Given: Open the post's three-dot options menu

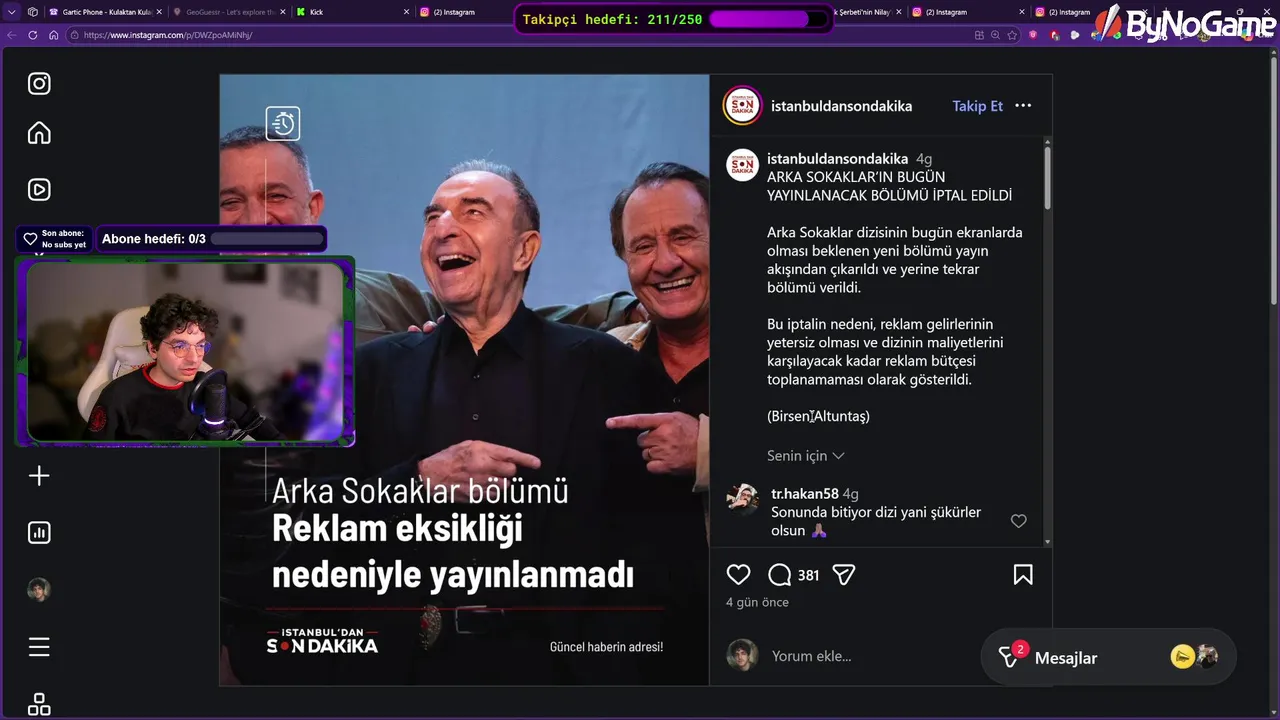Looking at the screenshot, I should click(1023, 106).
